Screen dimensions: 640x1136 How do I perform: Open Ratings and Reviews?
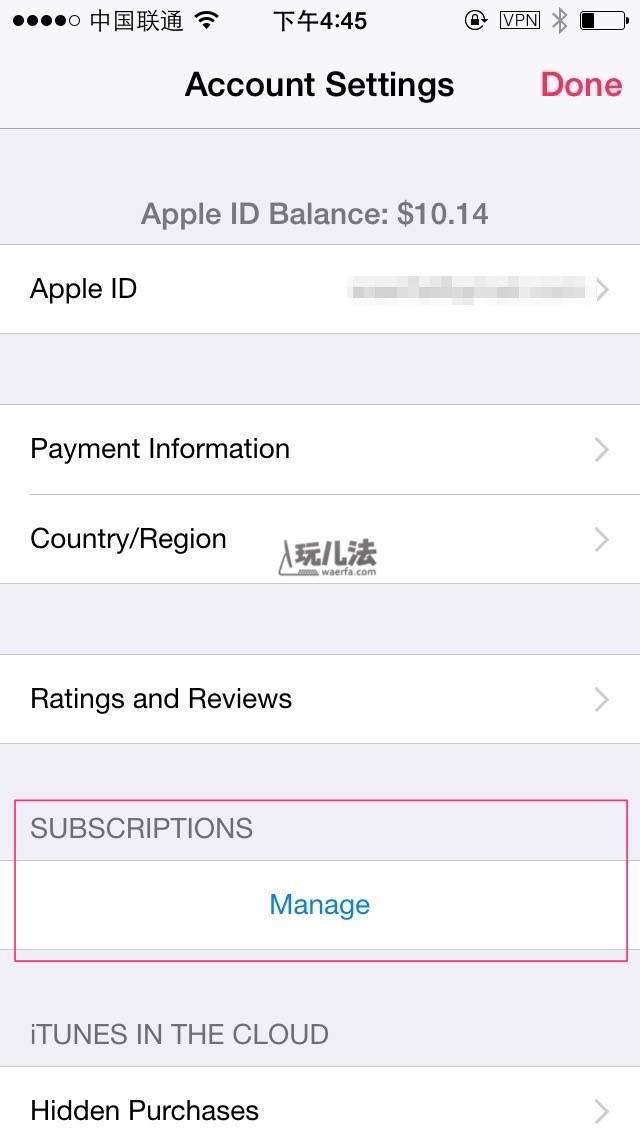coord(320,699)
